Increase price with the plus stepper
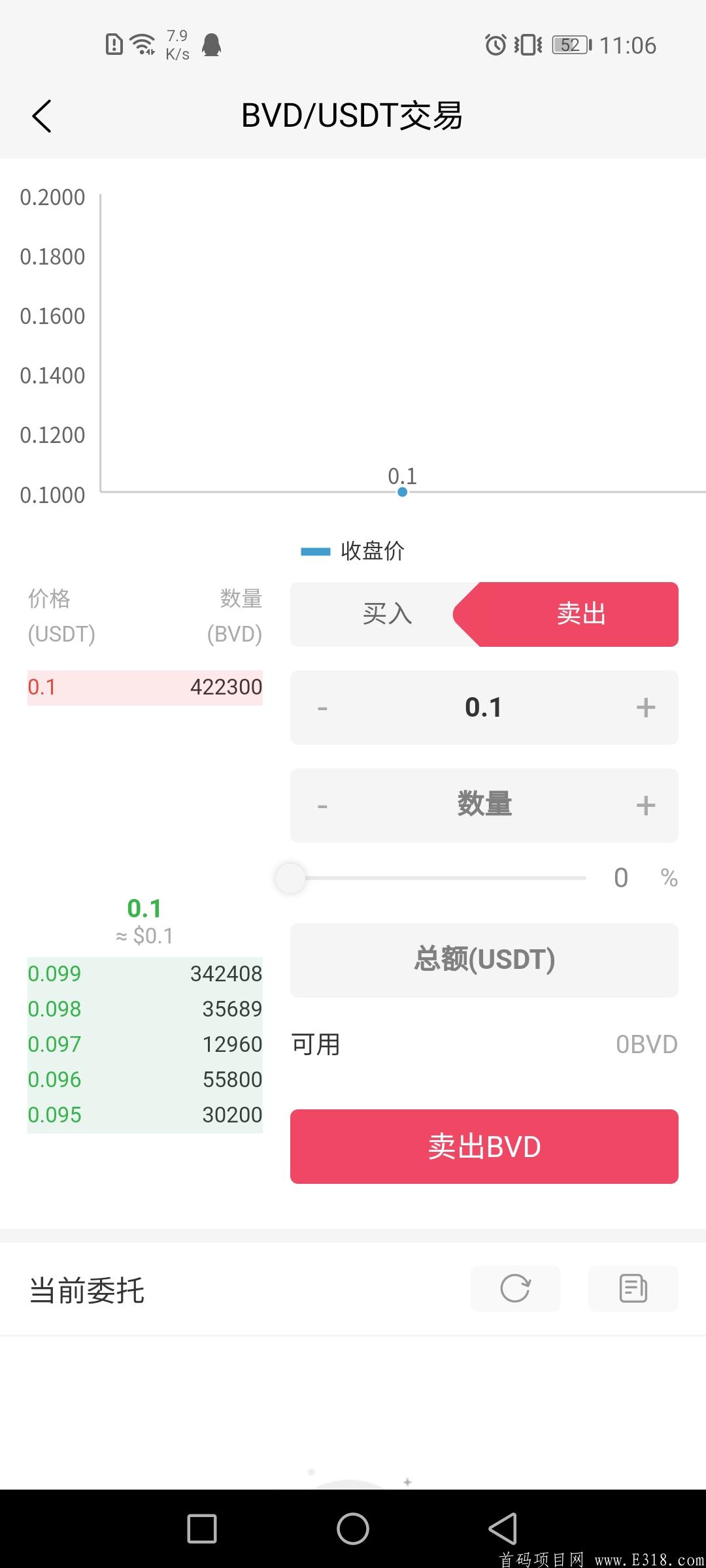 [646, 707]
